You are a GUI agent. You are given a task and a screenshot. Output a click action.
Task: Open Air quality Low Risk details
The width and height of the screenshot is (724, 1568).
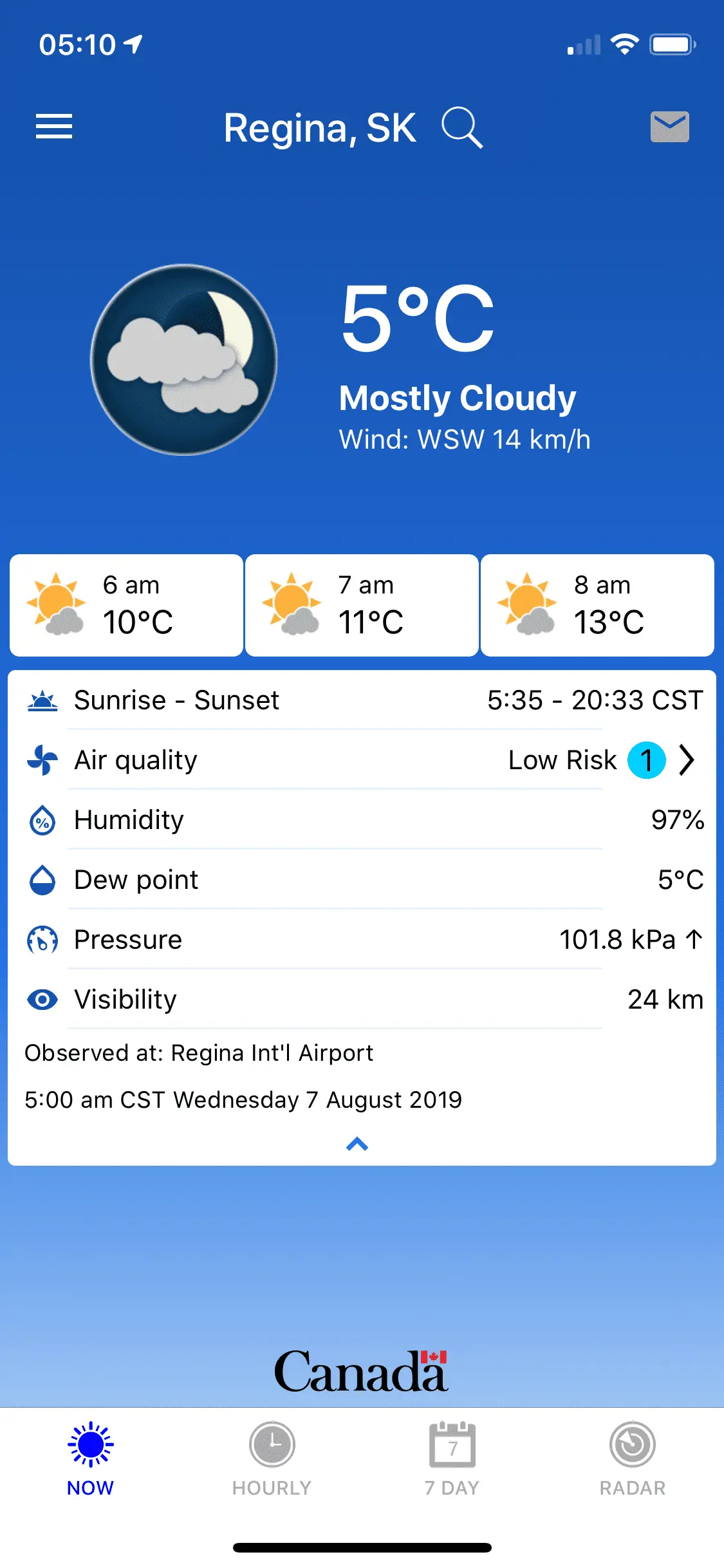point(686,760)
